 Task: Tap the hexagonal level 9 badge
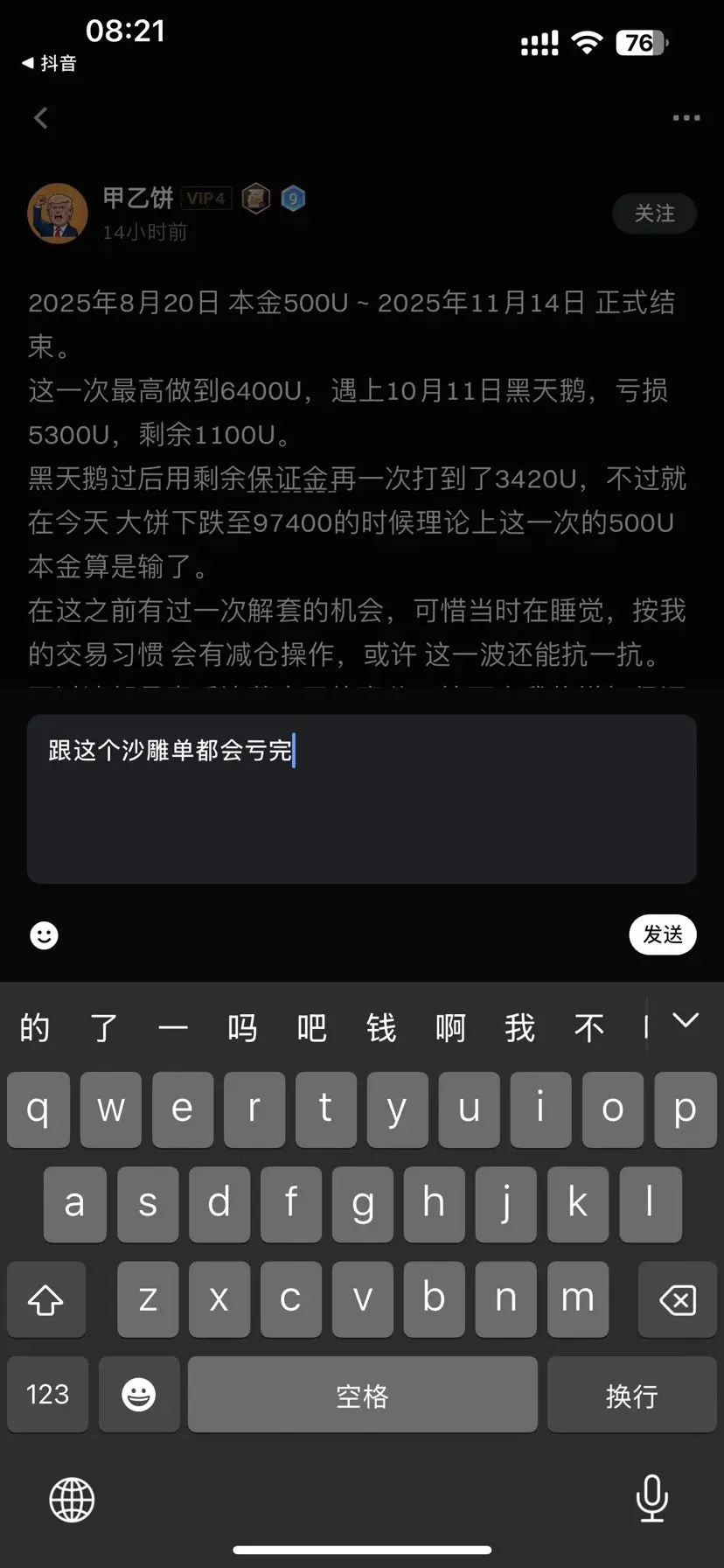click(x=292, y=199)
